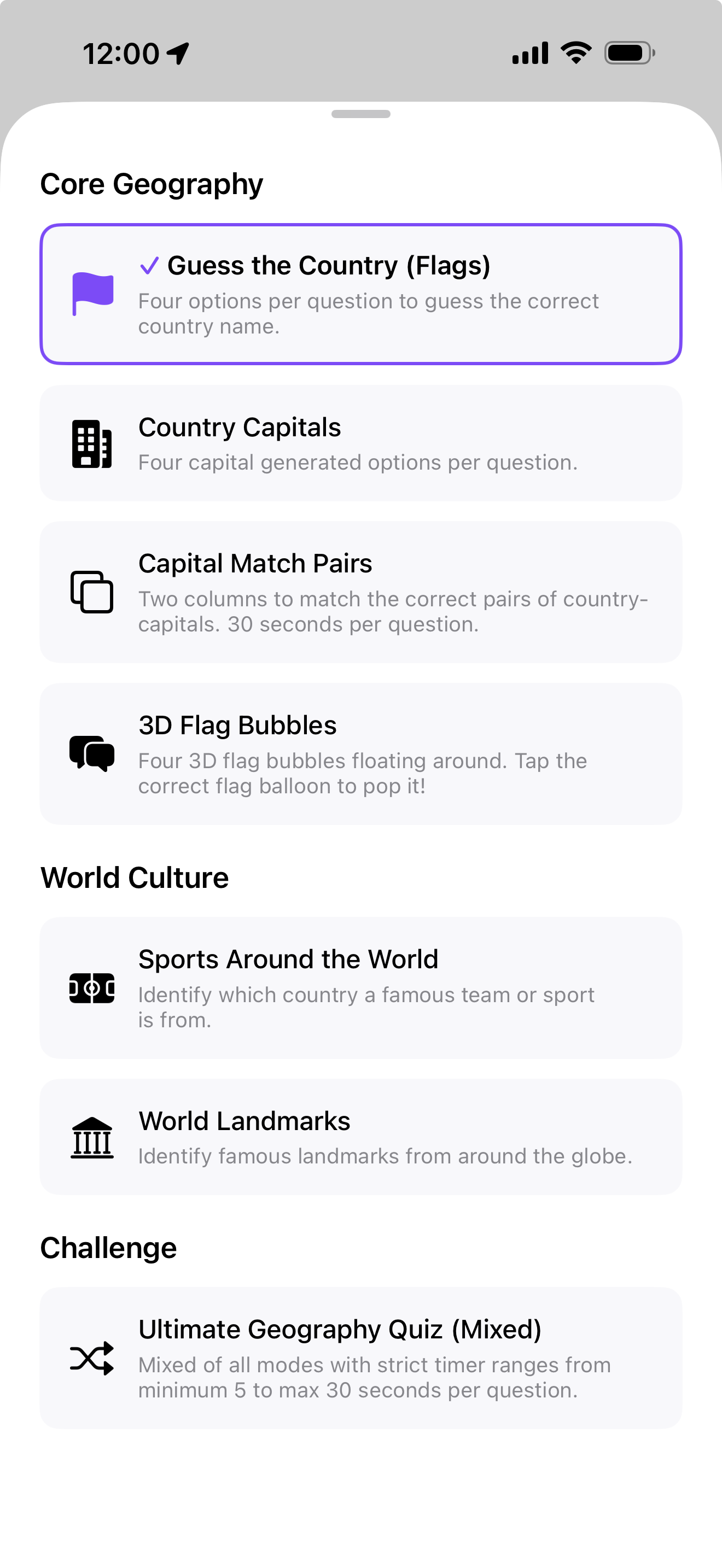This screenshot has height=1568, width=722.
Task: Tap the sheet grabber handle
Action: point(360,114)
